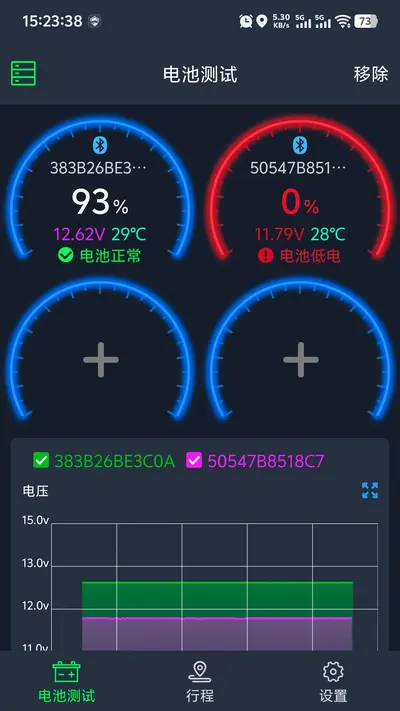This screenshot has height=711, width=400.
Task: Switch to the 设置 tab
Action: (x=333, y=682)
